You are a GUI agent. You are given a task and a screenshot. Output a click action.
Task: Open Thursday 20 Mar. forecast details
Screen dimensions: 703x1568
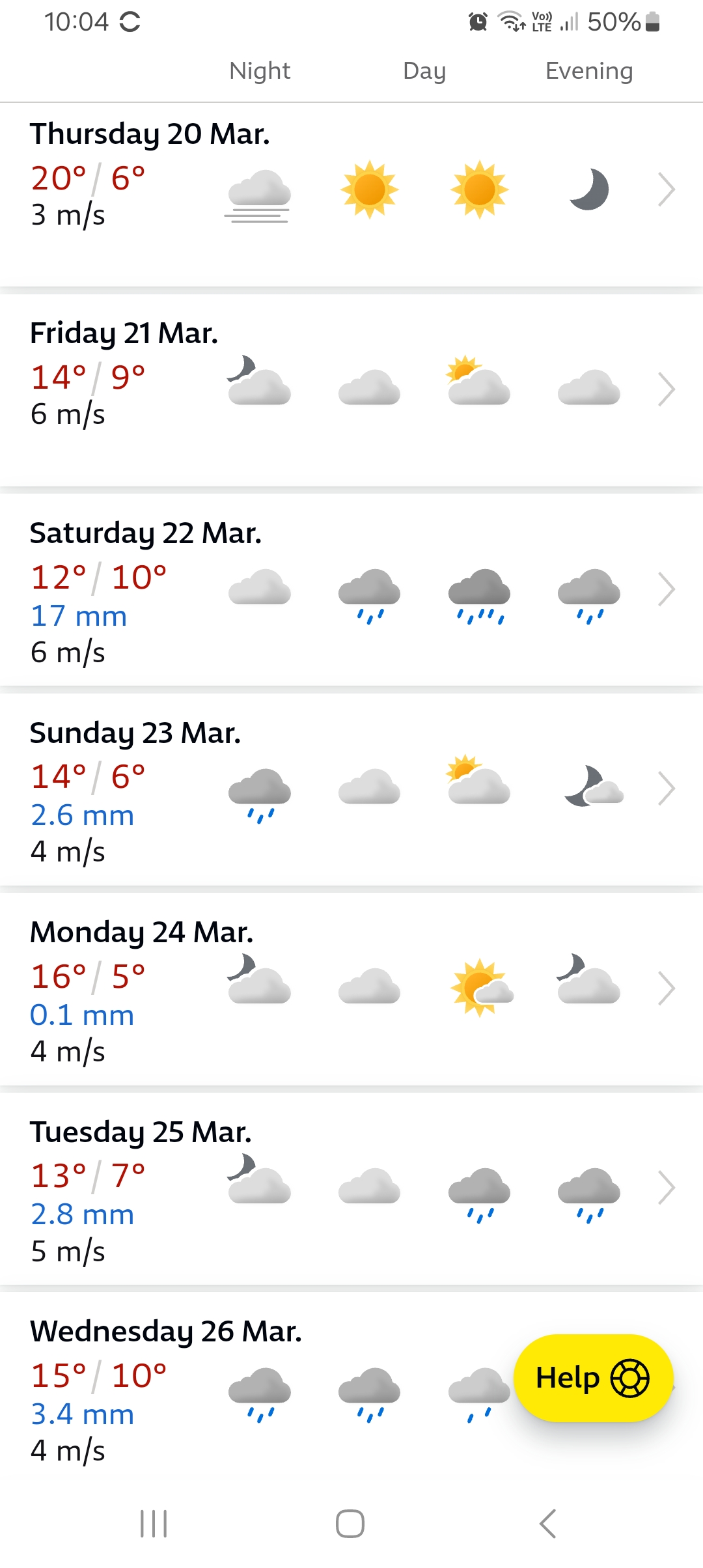coord(351,194)
